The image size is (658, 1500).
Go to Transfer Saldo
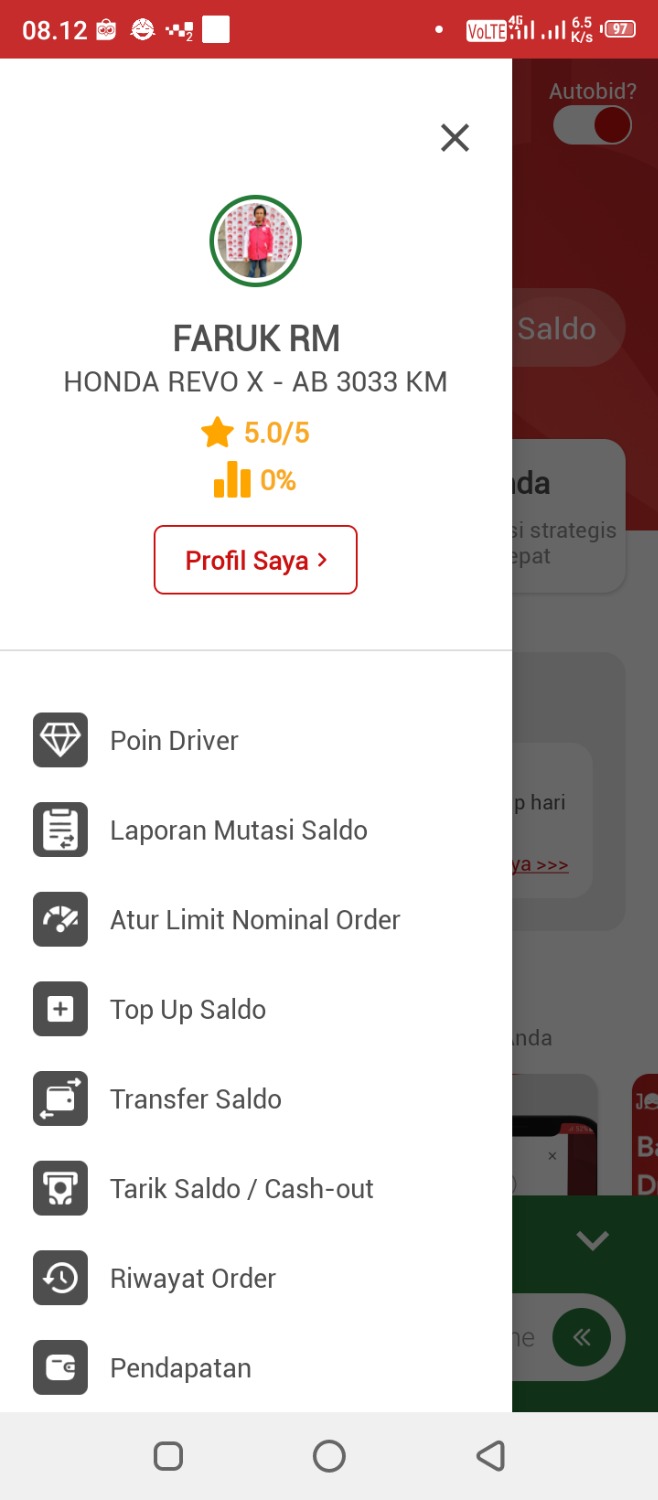coord(195,1099)
